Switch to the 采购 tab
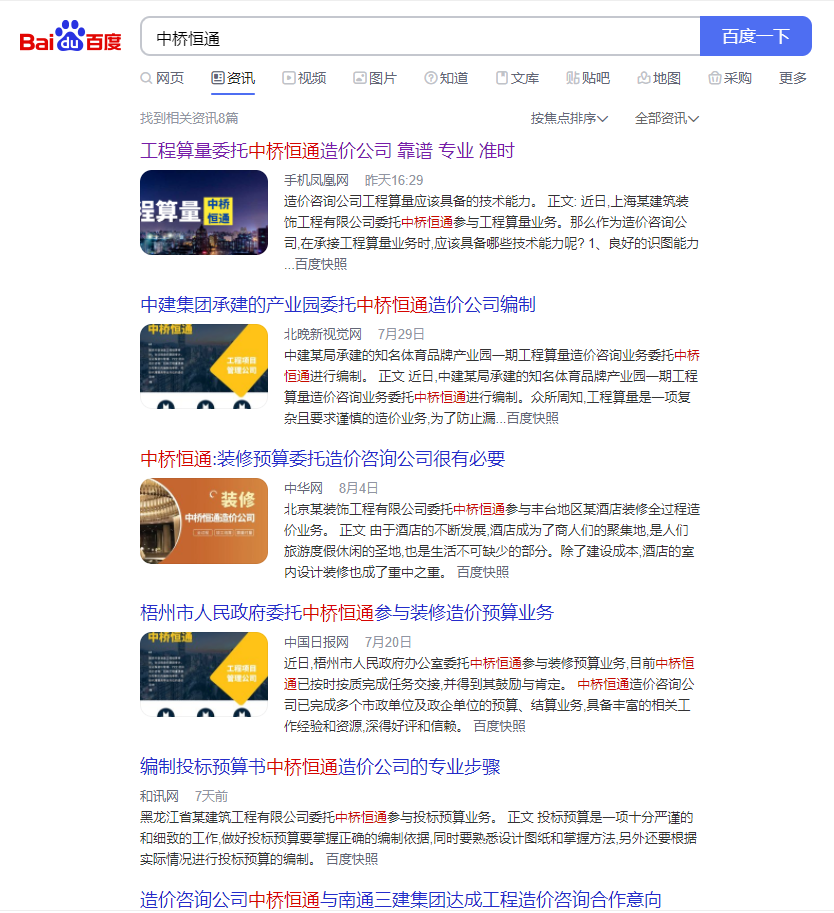 pyautogui.click(x=730, y=78)
